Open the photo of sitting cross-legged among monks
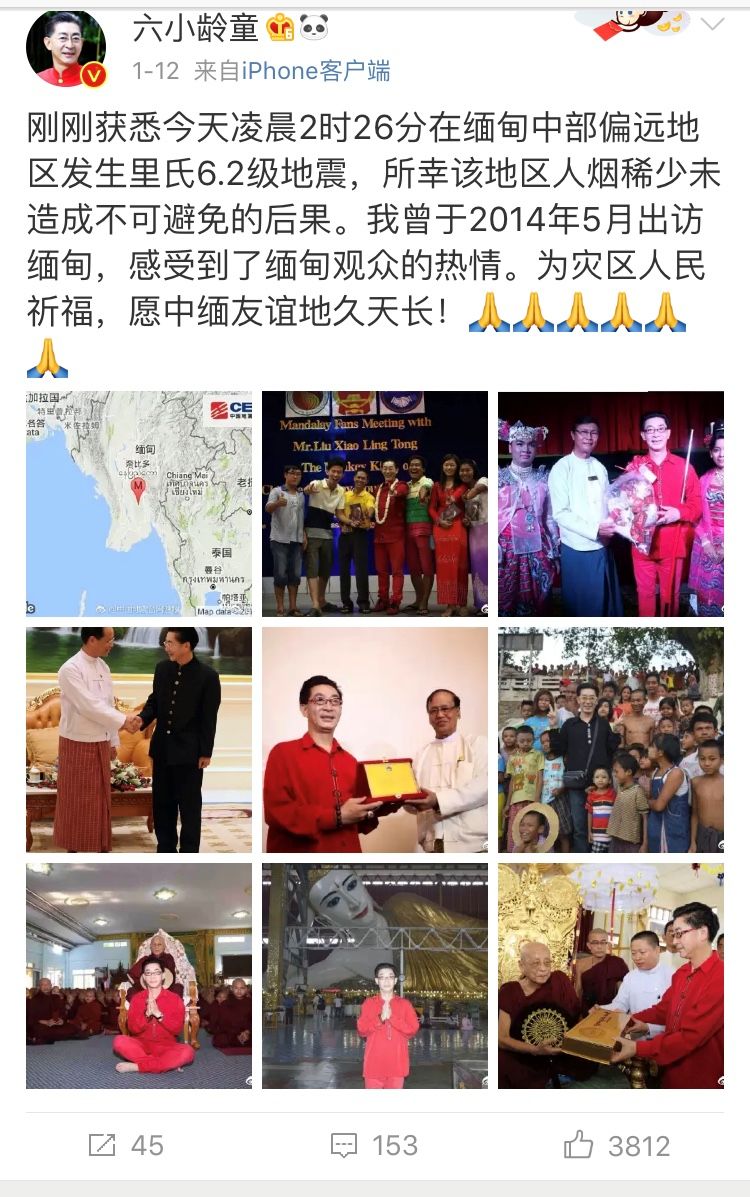The image size is (750, 1197). [x=139, y=975]
